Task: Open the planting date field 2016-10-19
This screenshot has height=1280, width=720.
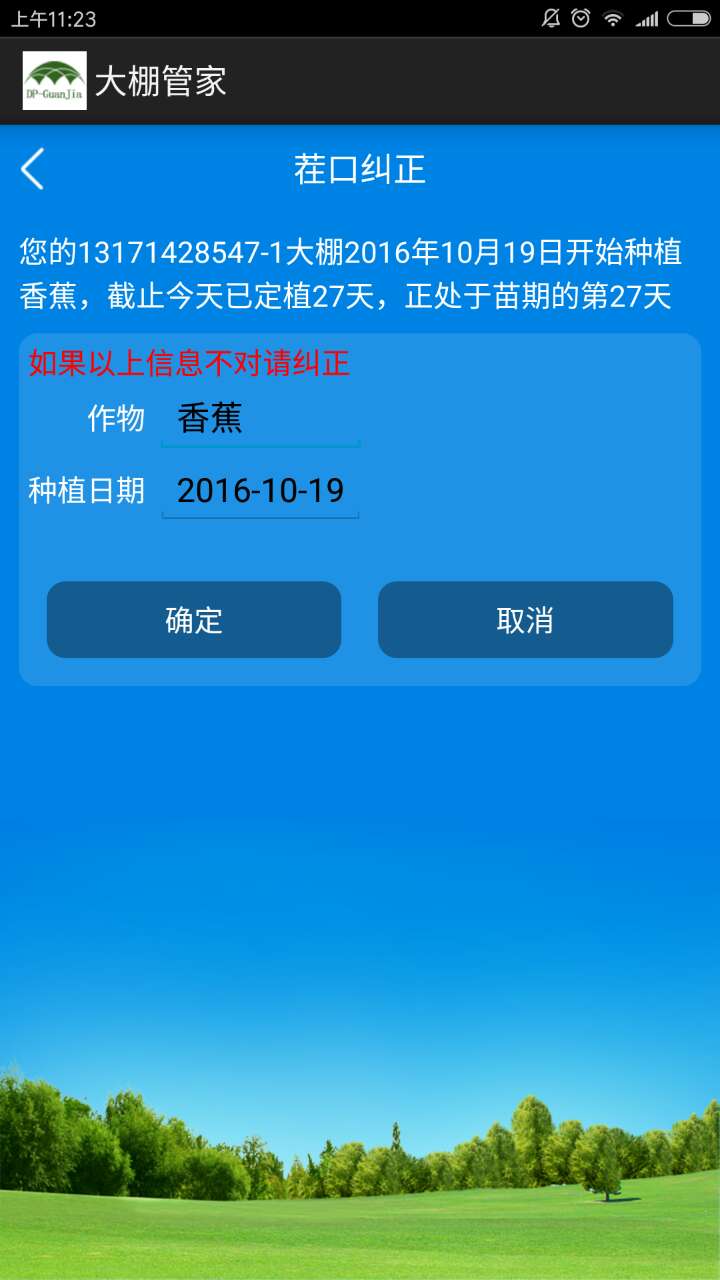Action: (x=260, y=491)
